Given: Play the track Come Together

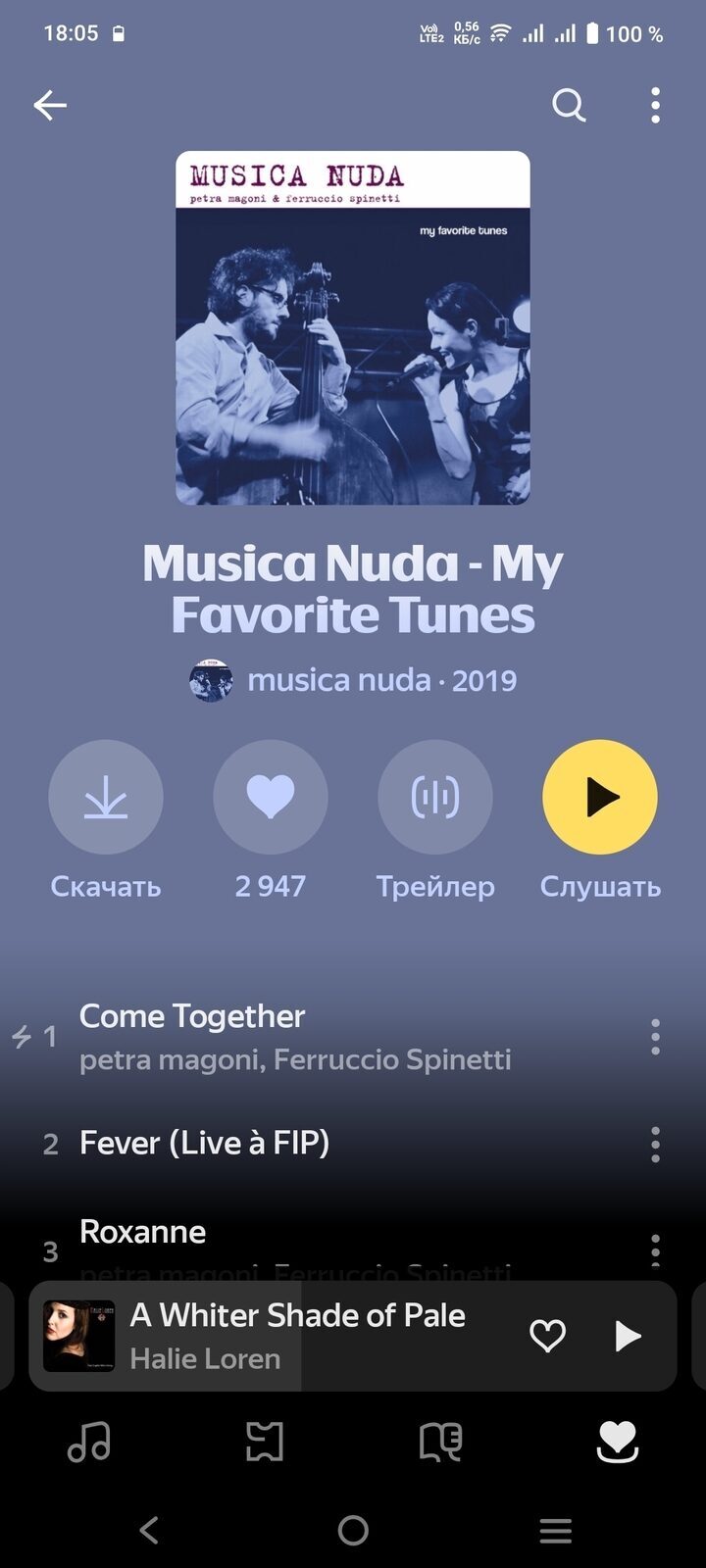Looking at the screenshot, I should tap(294, 1036).
